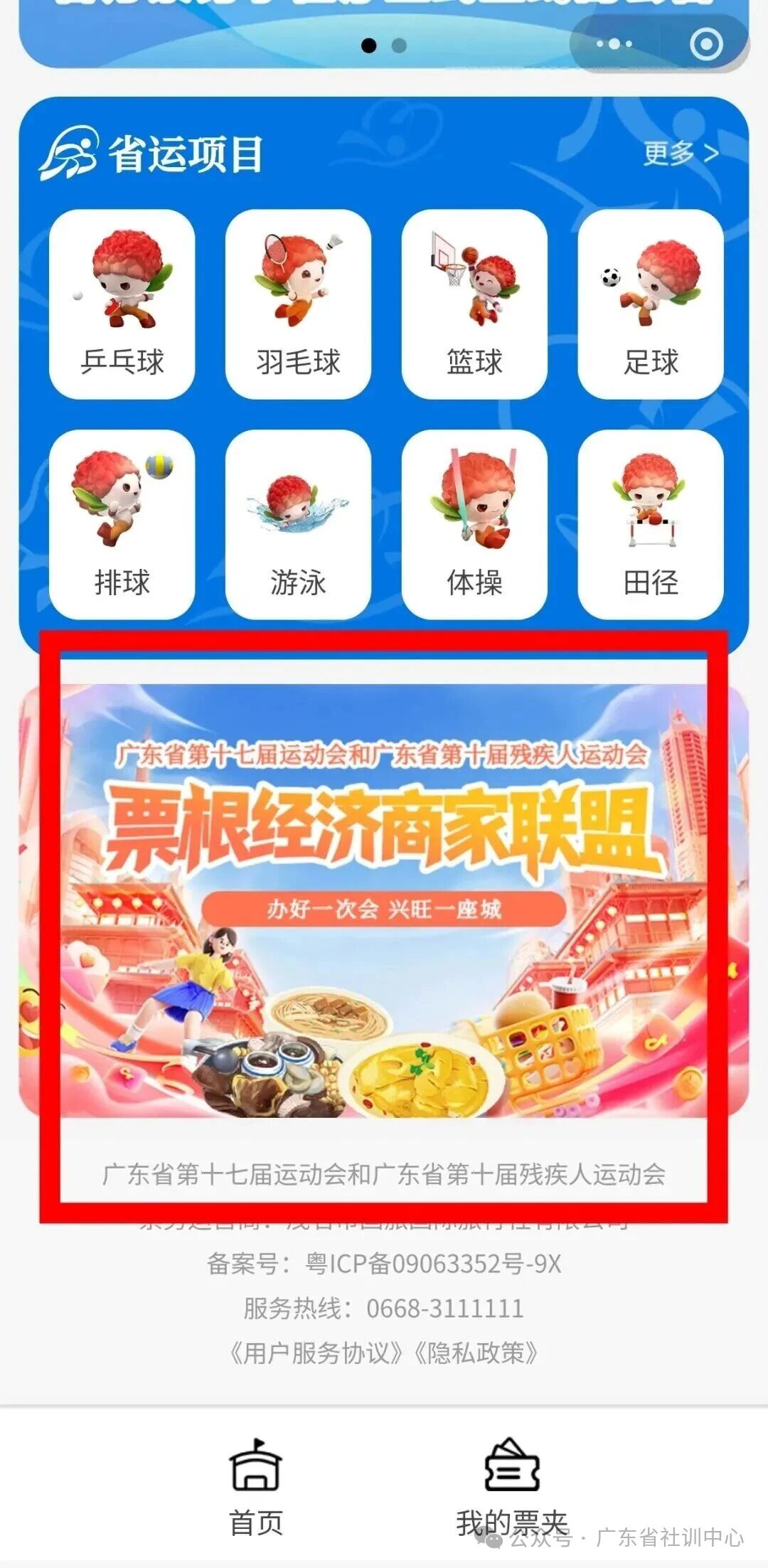
Task: Tap the 足球 event tile
Action: point(651,304)
